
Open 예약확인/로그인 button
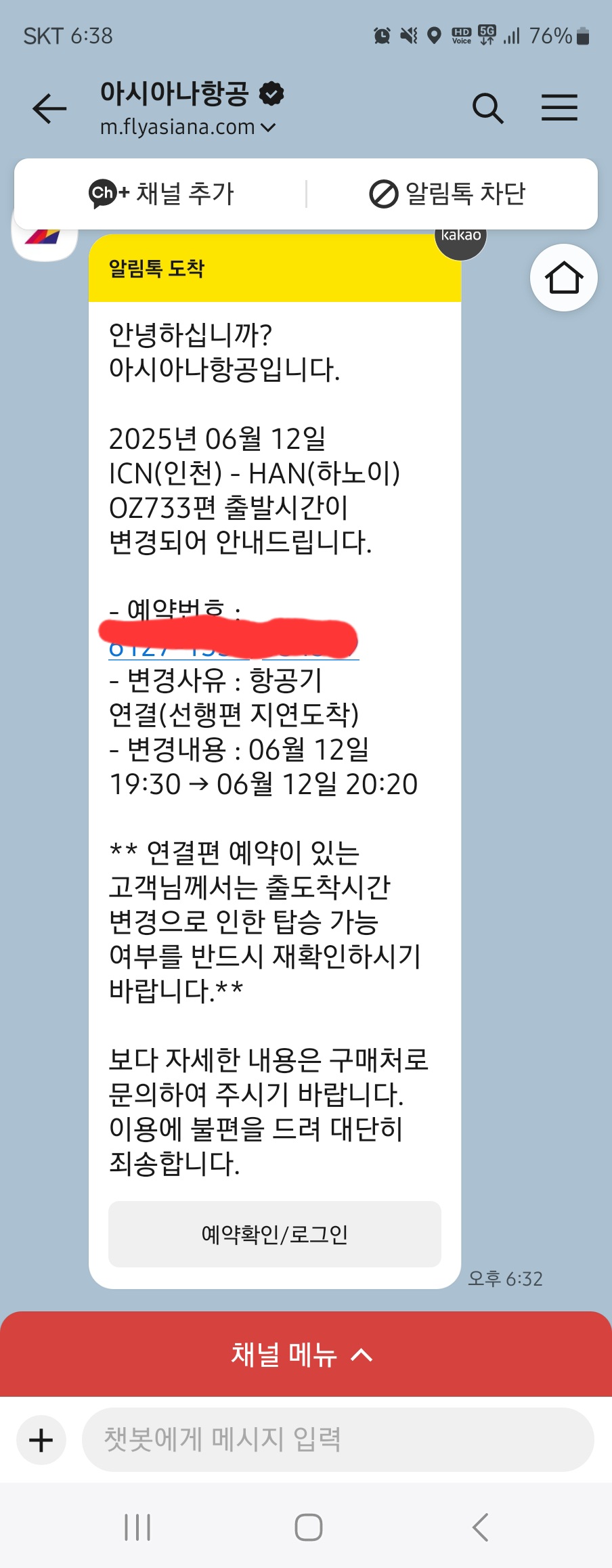[274, 1234]
